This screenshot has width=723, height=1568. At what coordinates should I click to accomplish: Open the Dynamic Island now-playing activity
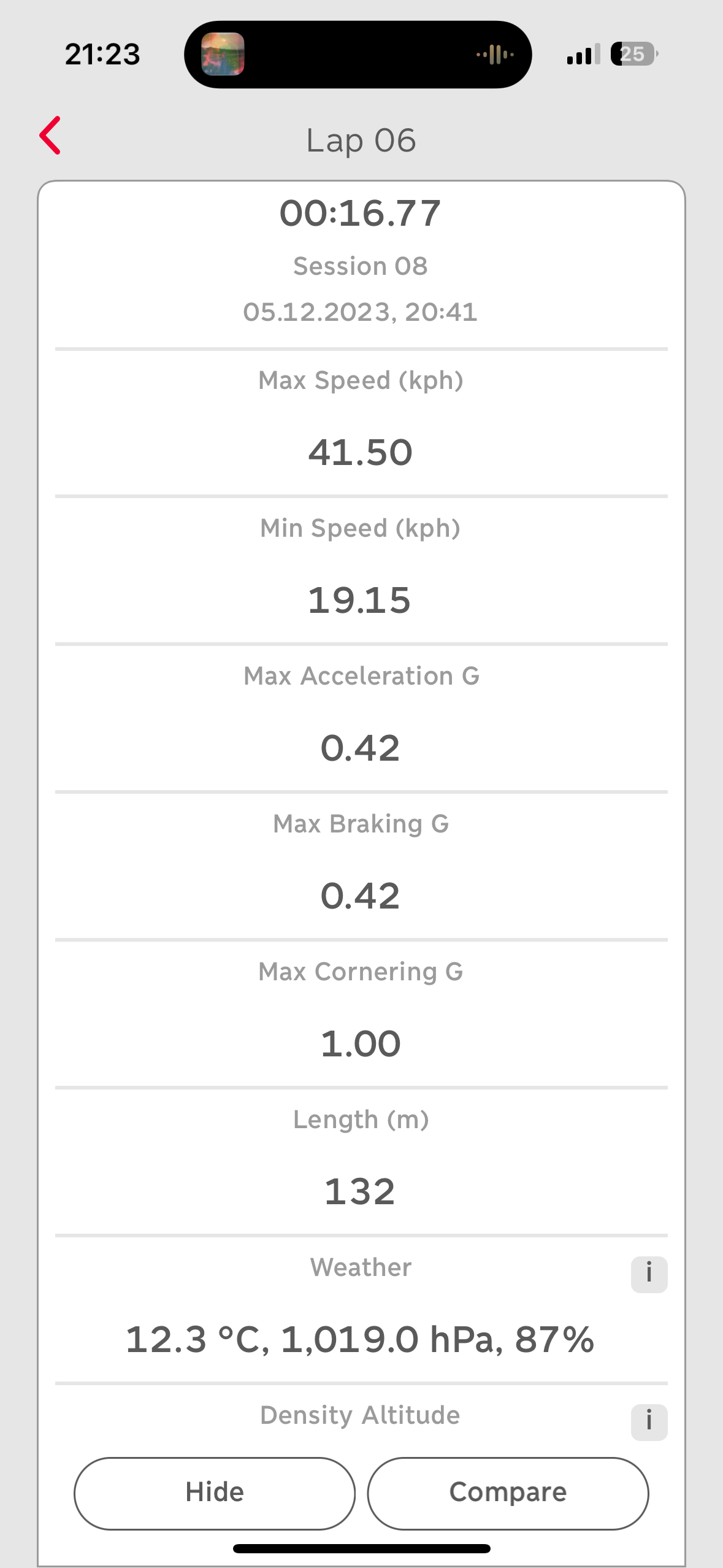click(x=358, y=55)
